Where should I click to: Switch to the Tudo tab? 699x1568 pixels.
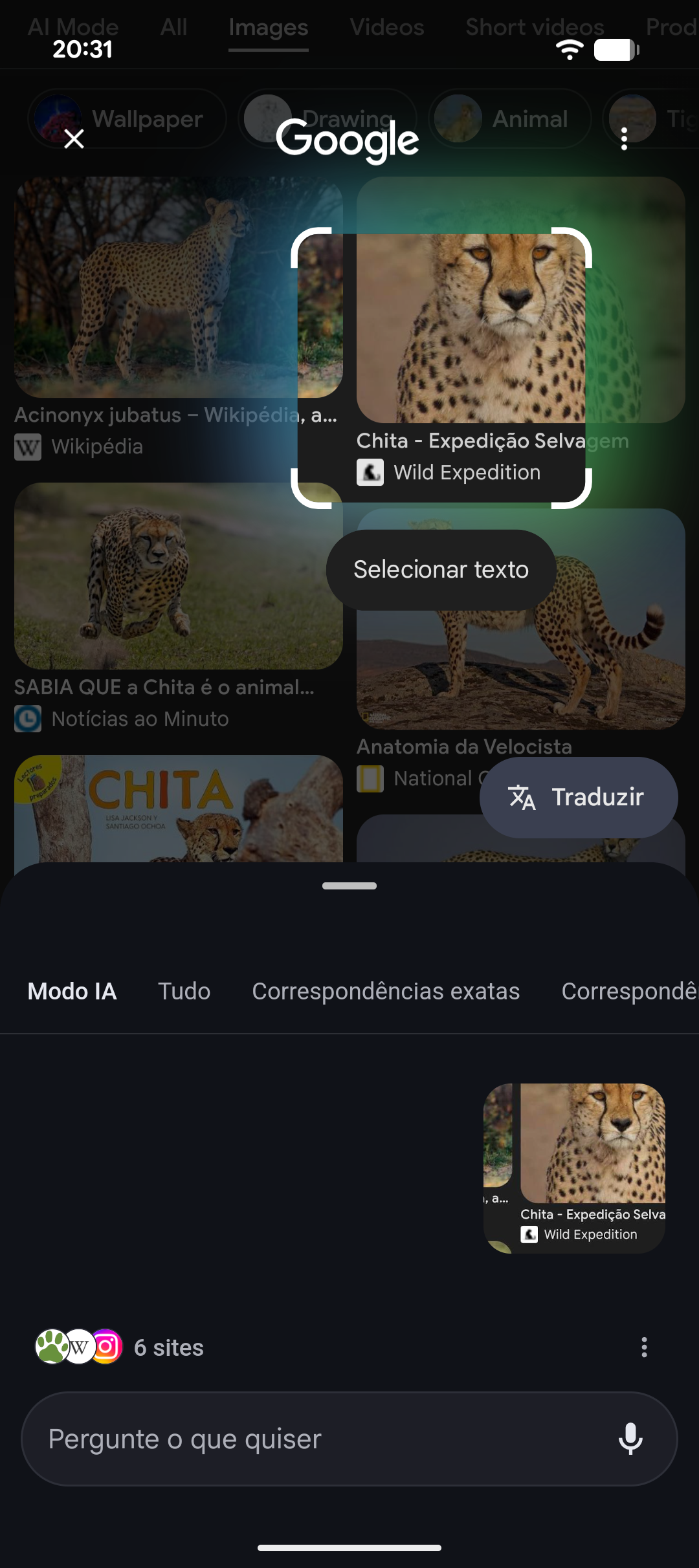click(x=184, y=991)
